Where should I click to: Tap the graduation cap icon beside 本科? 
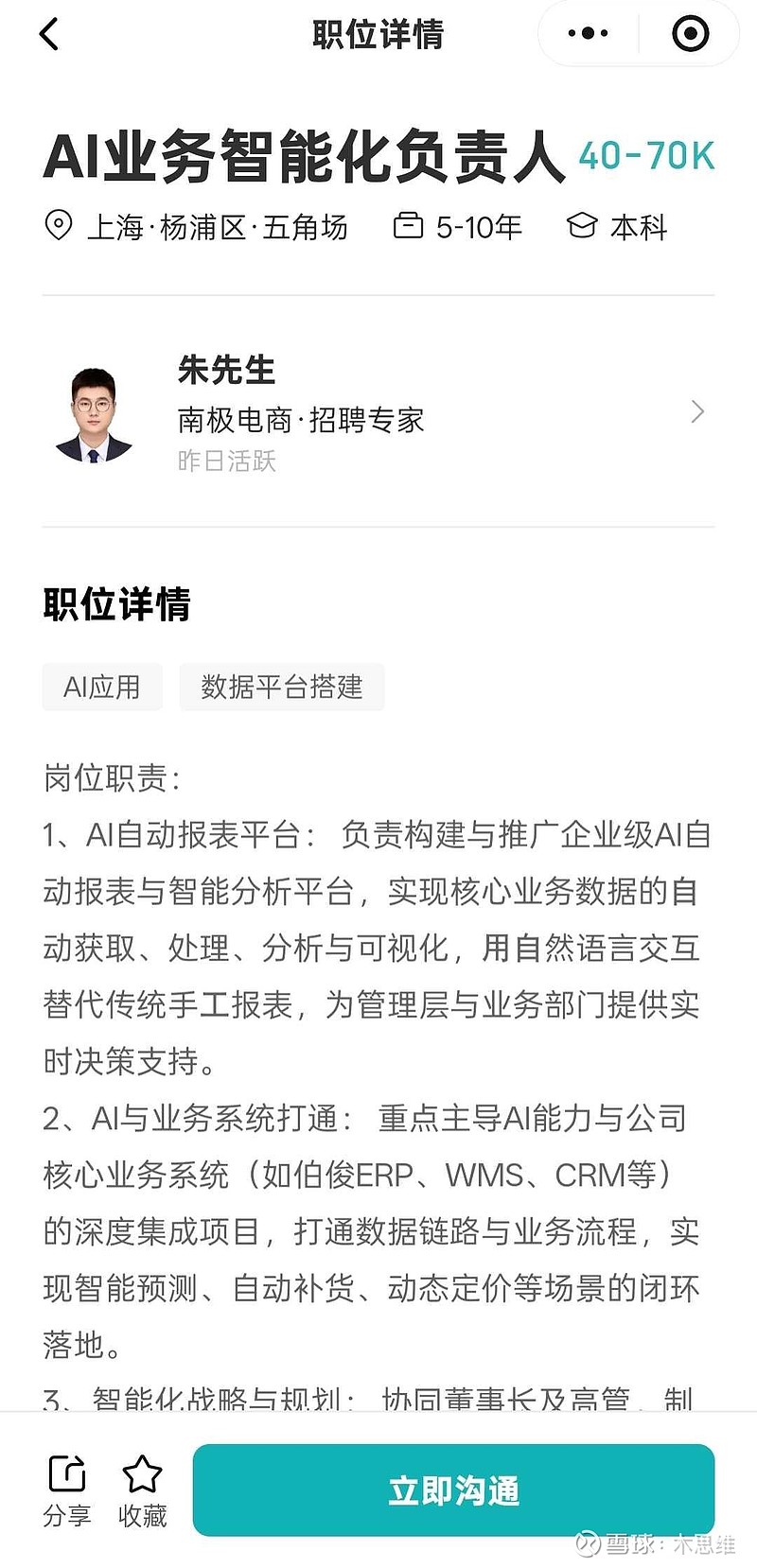click(583, 226)
